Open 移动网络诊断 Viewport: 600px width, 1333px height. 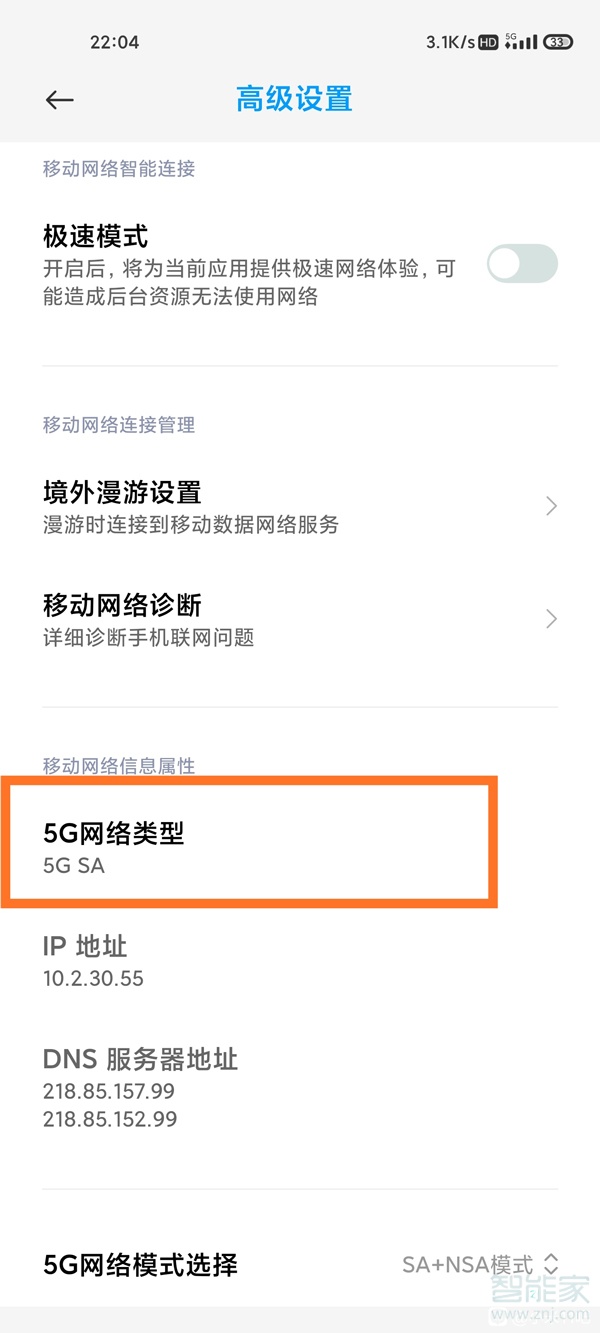(300, 619)
